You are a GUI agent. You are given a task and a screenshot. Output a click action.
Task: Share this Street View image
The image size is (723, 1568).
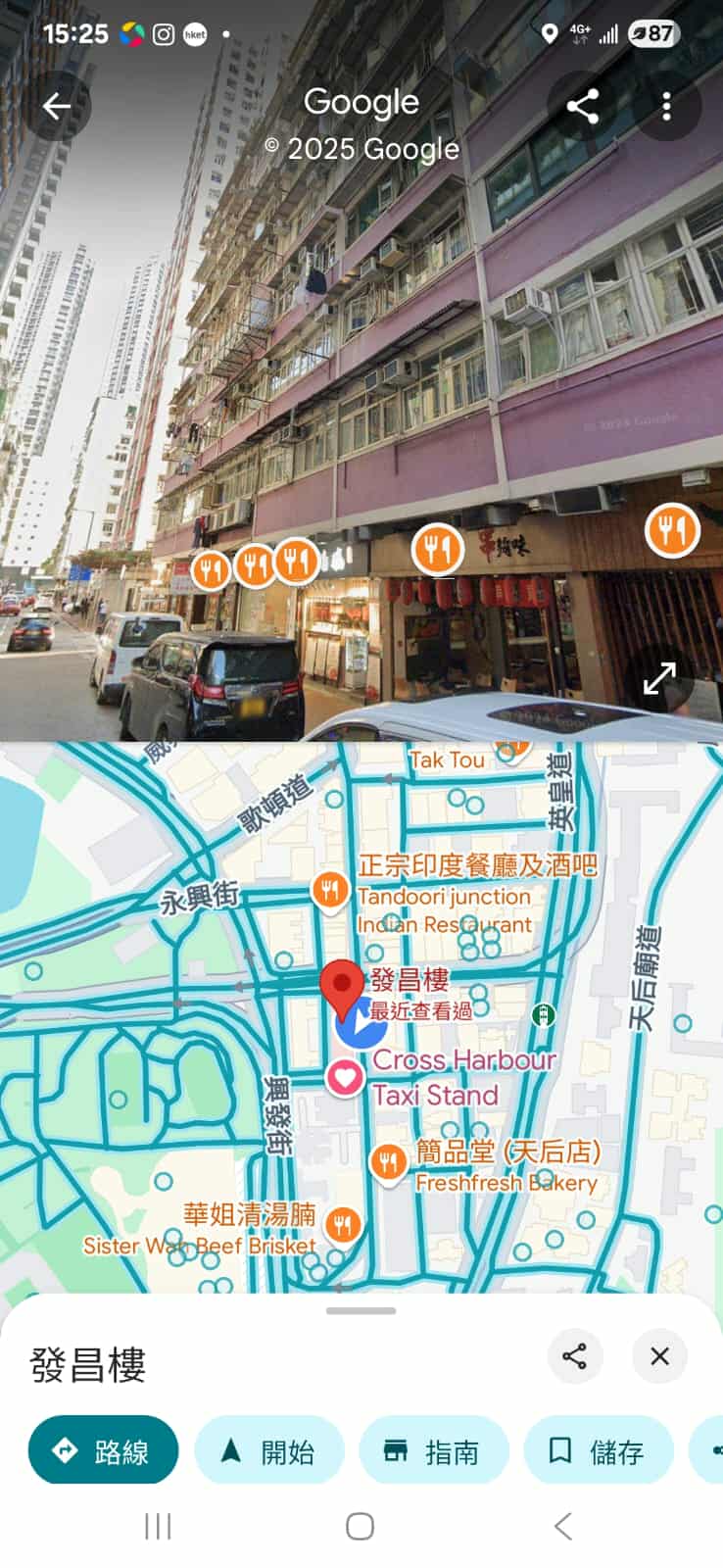point(582,106)
